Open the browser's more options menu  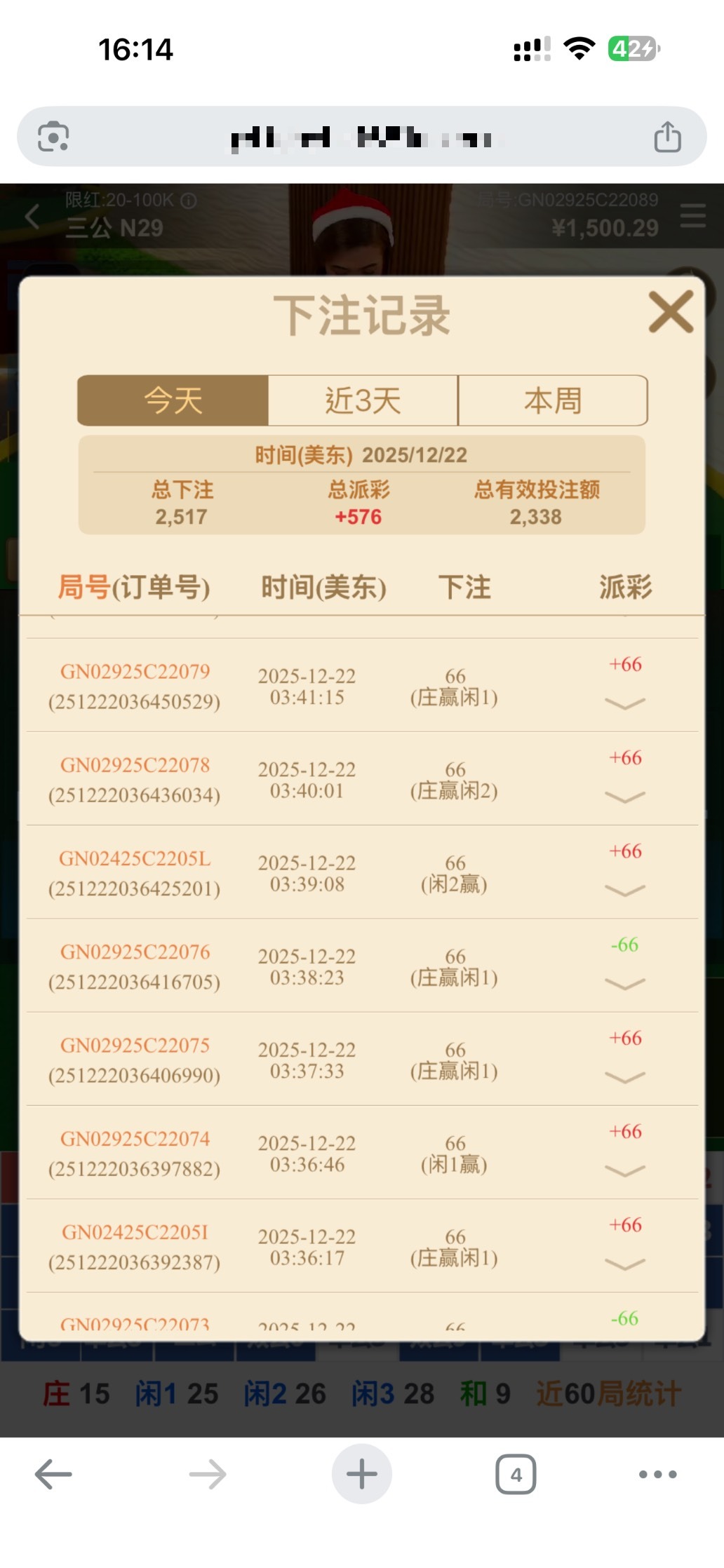[x=657, y=1475]
